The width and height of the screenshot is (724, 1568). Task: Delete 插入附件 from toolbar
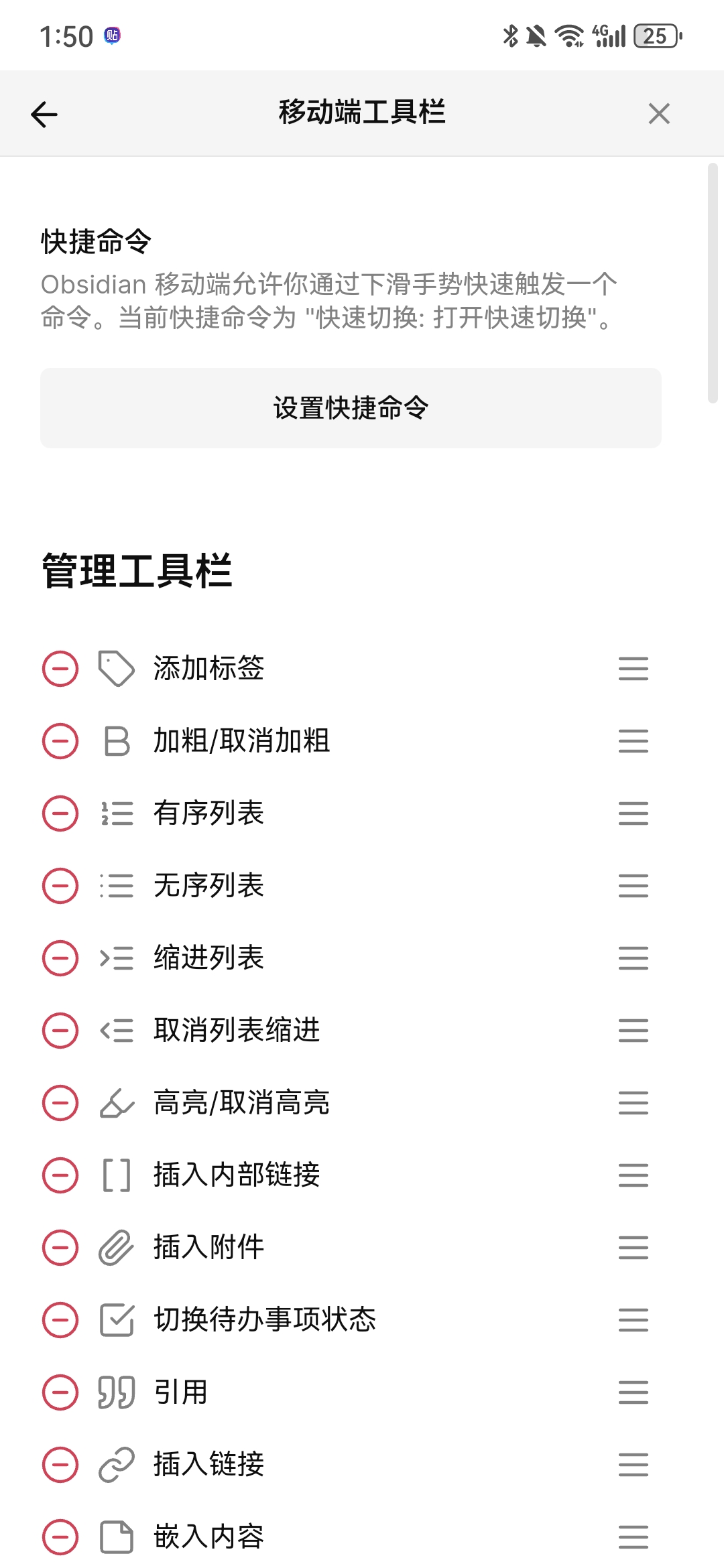pos(60,1248)
